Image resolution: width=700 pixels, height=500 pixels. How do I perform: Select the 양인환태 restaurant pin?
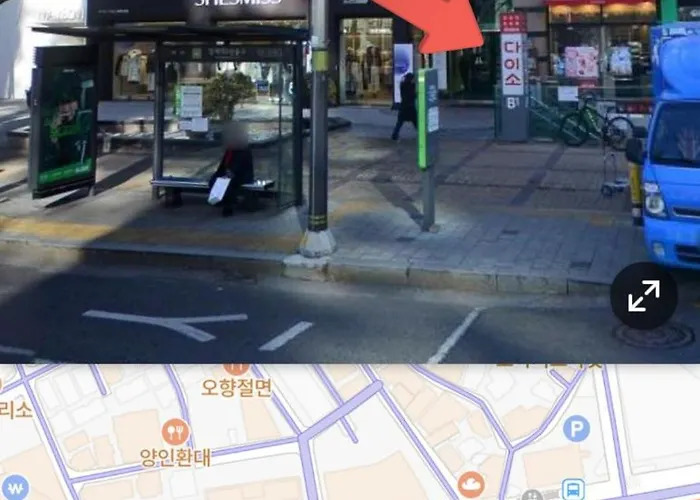click(175, 432)
